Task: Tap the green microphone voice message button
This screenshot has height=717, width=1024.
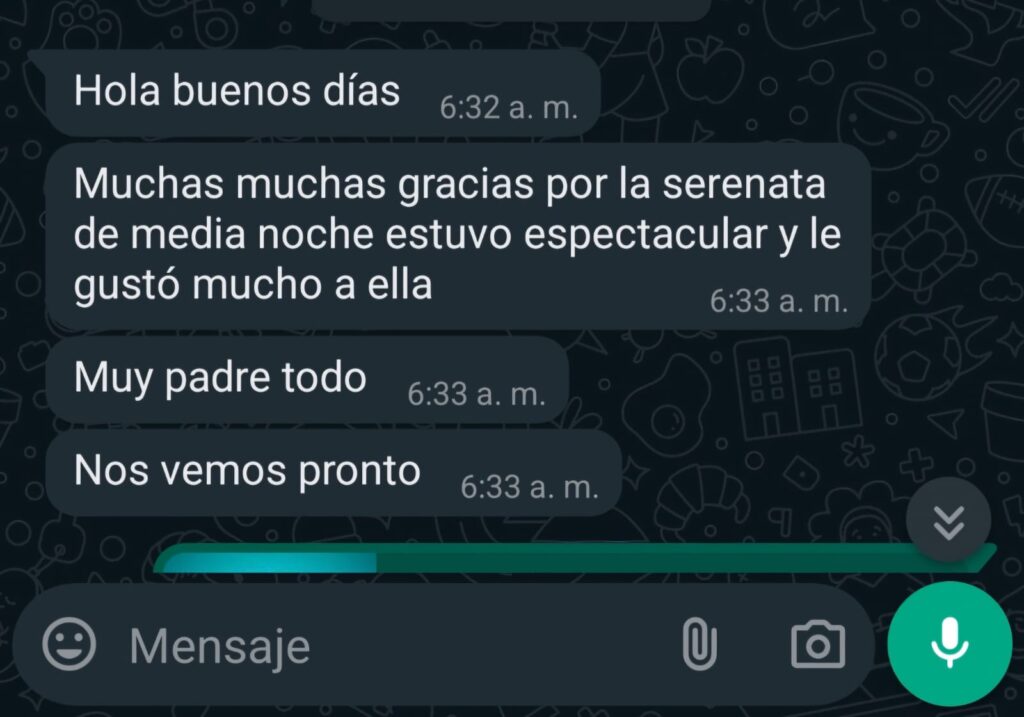Action: [948, 643]
